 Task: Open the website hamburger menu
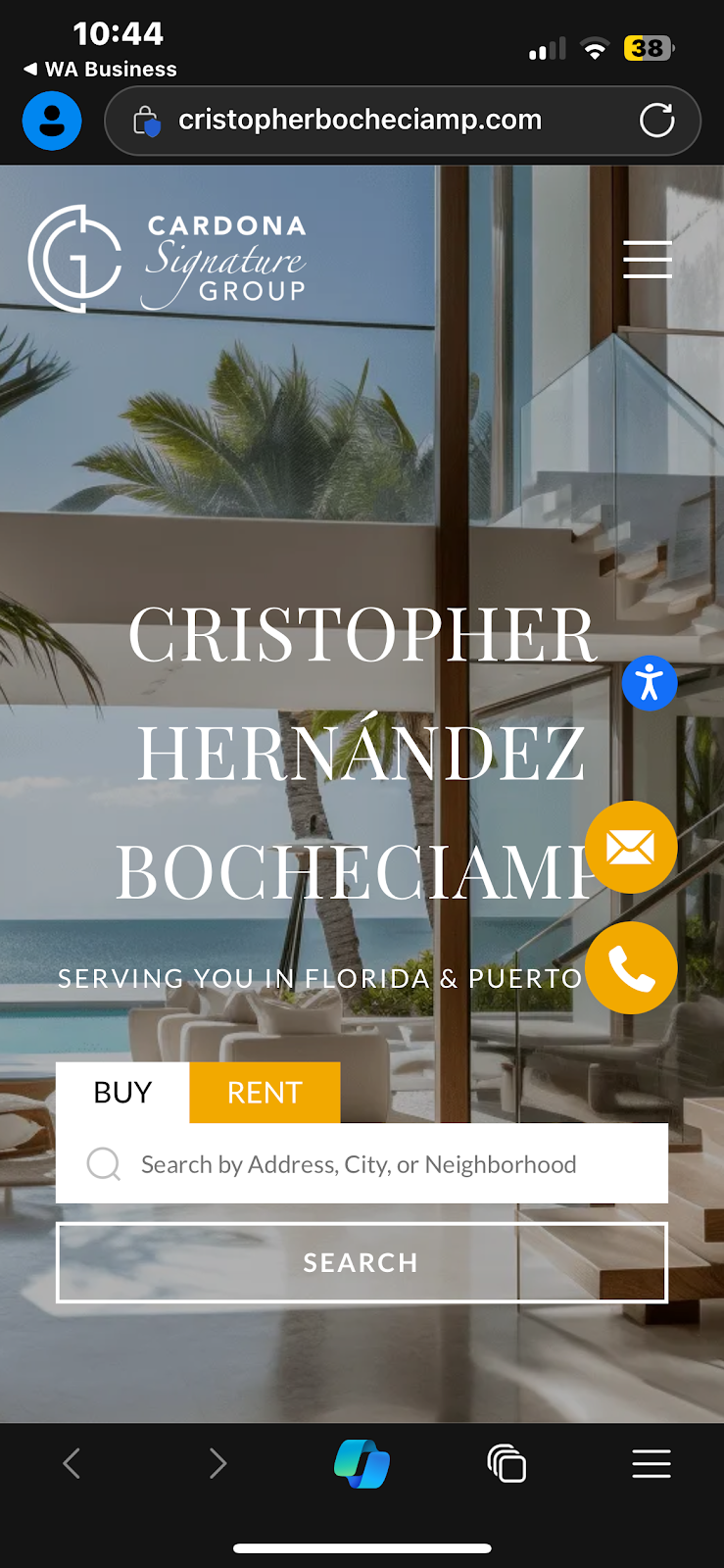coord(648,259)
